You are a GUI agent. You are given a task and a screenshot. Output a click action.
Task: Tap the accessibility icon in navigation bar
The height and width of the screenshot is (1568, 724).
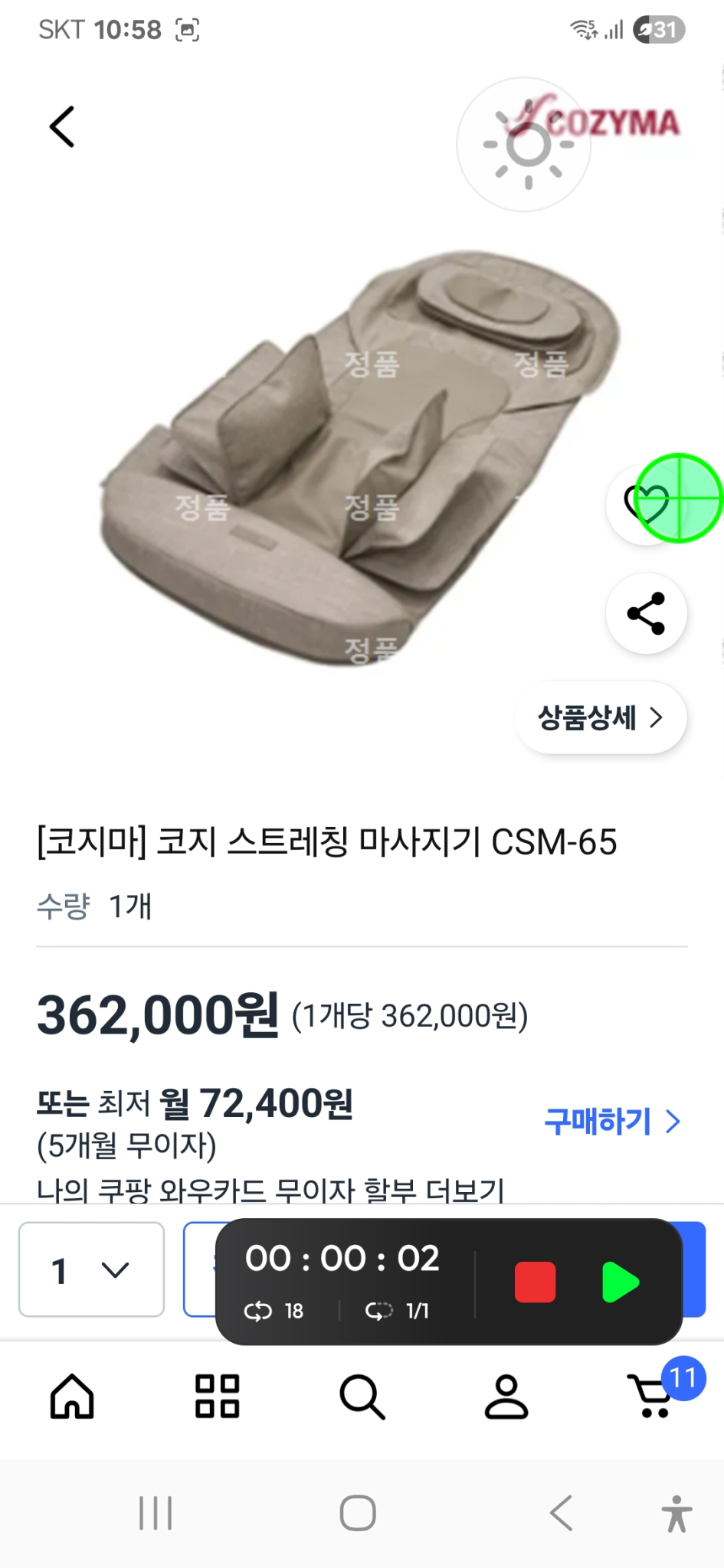(677, 1512)
